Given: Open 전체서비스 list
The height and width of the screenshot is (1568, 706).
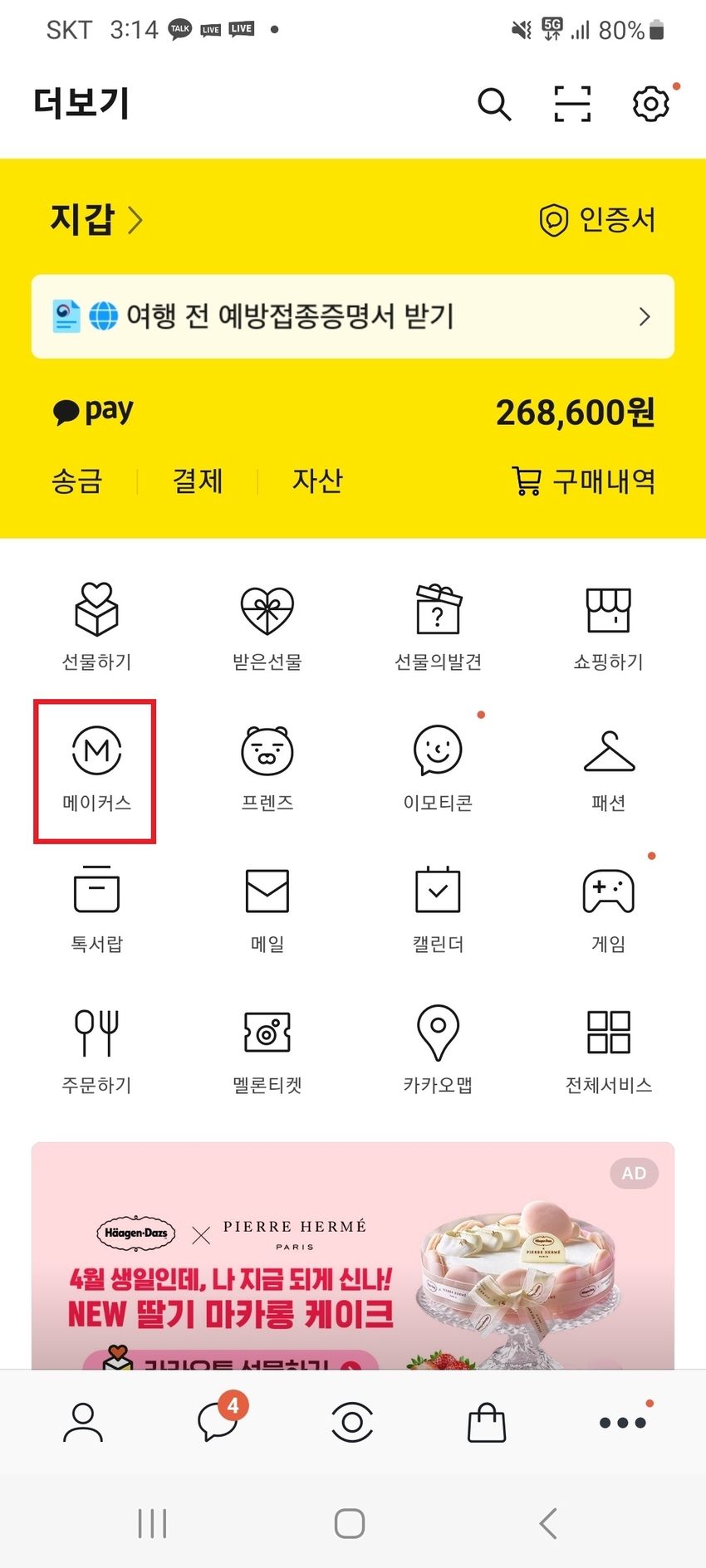Looking at the screenshot, I should pos(609,1049).
